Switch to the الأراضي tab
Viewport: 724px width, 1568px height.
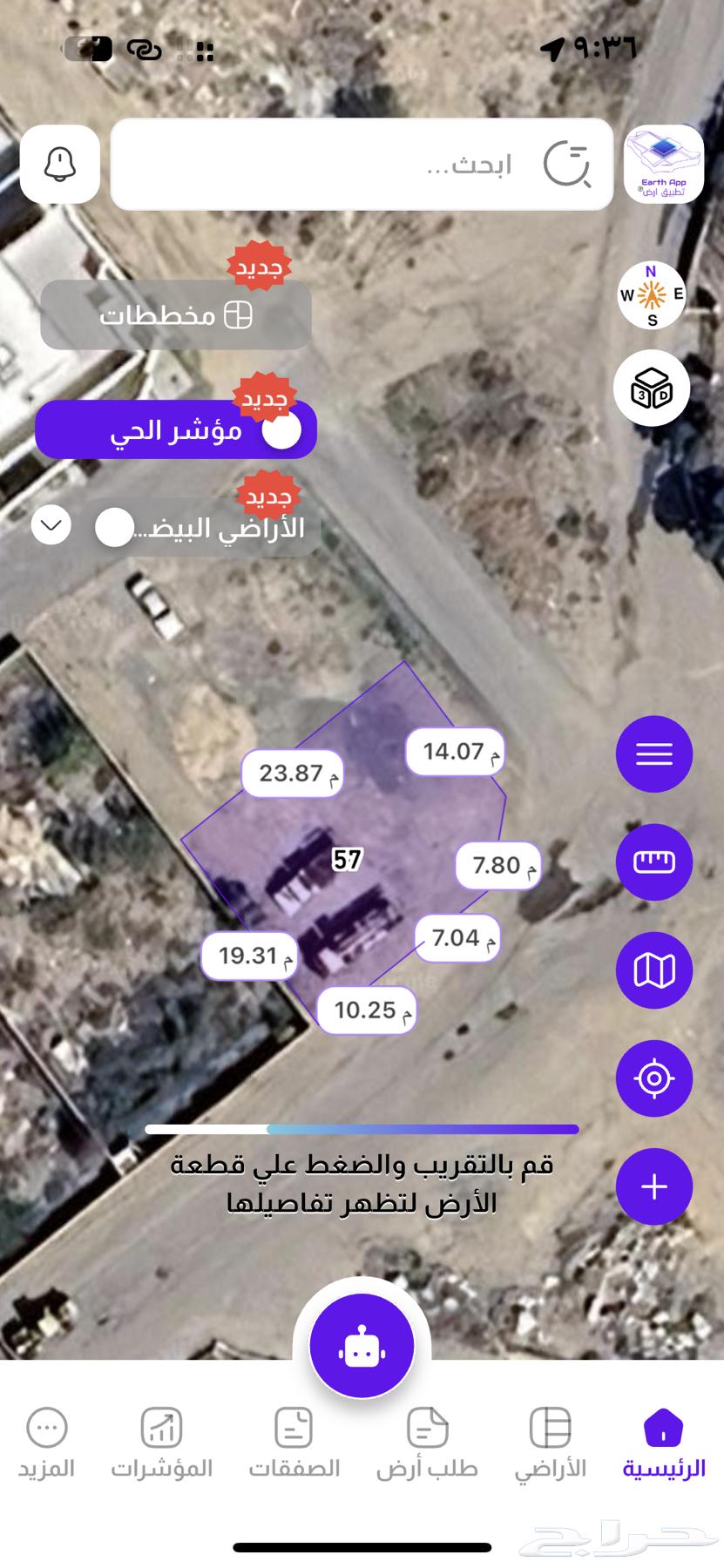[x=551, y=1444]
